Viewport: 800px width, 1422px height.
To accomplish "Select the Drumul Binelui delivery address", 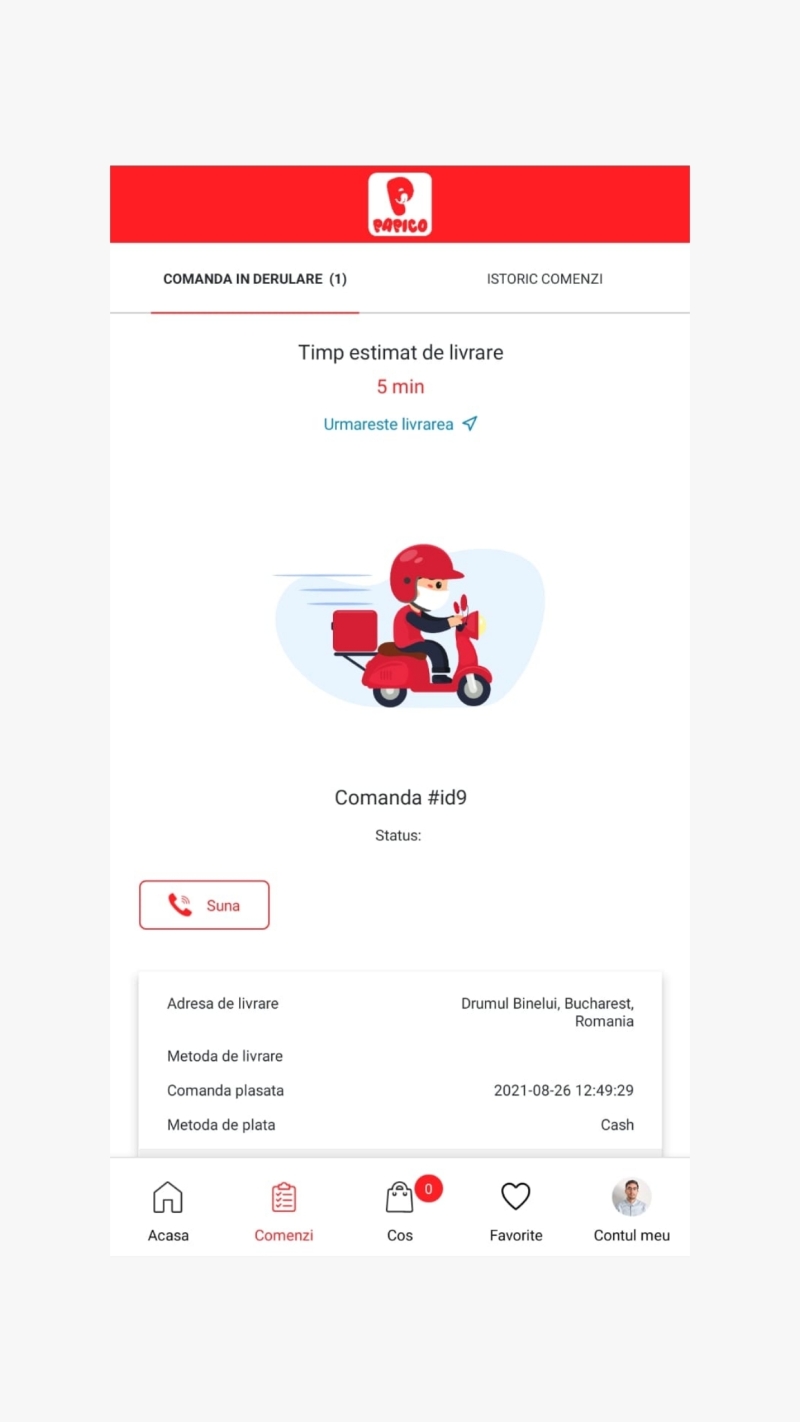I will [547, 1012].
